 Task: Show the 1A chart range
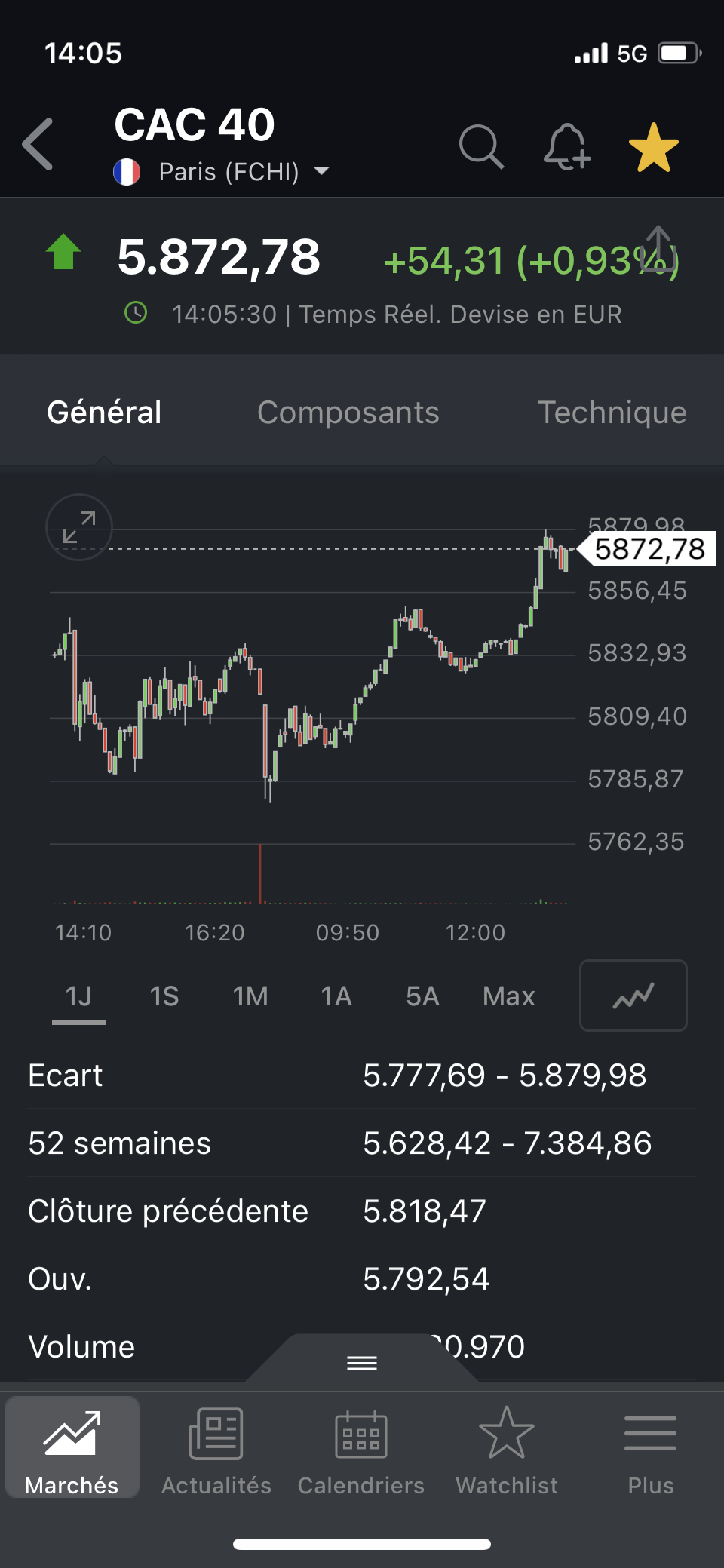[x=336, y=996]
